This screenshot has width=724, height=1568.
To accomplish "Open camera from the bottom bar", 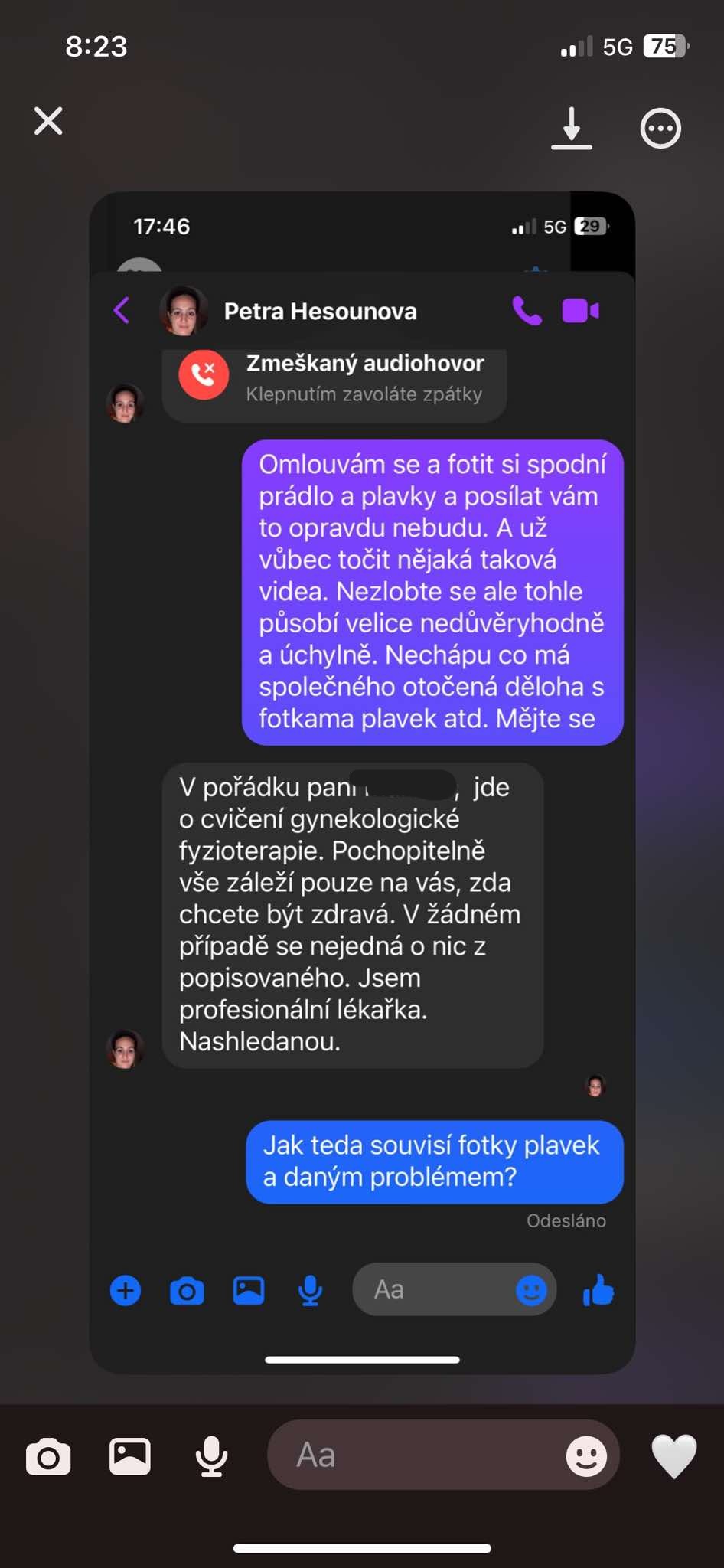I will [x=48, y=1456].
